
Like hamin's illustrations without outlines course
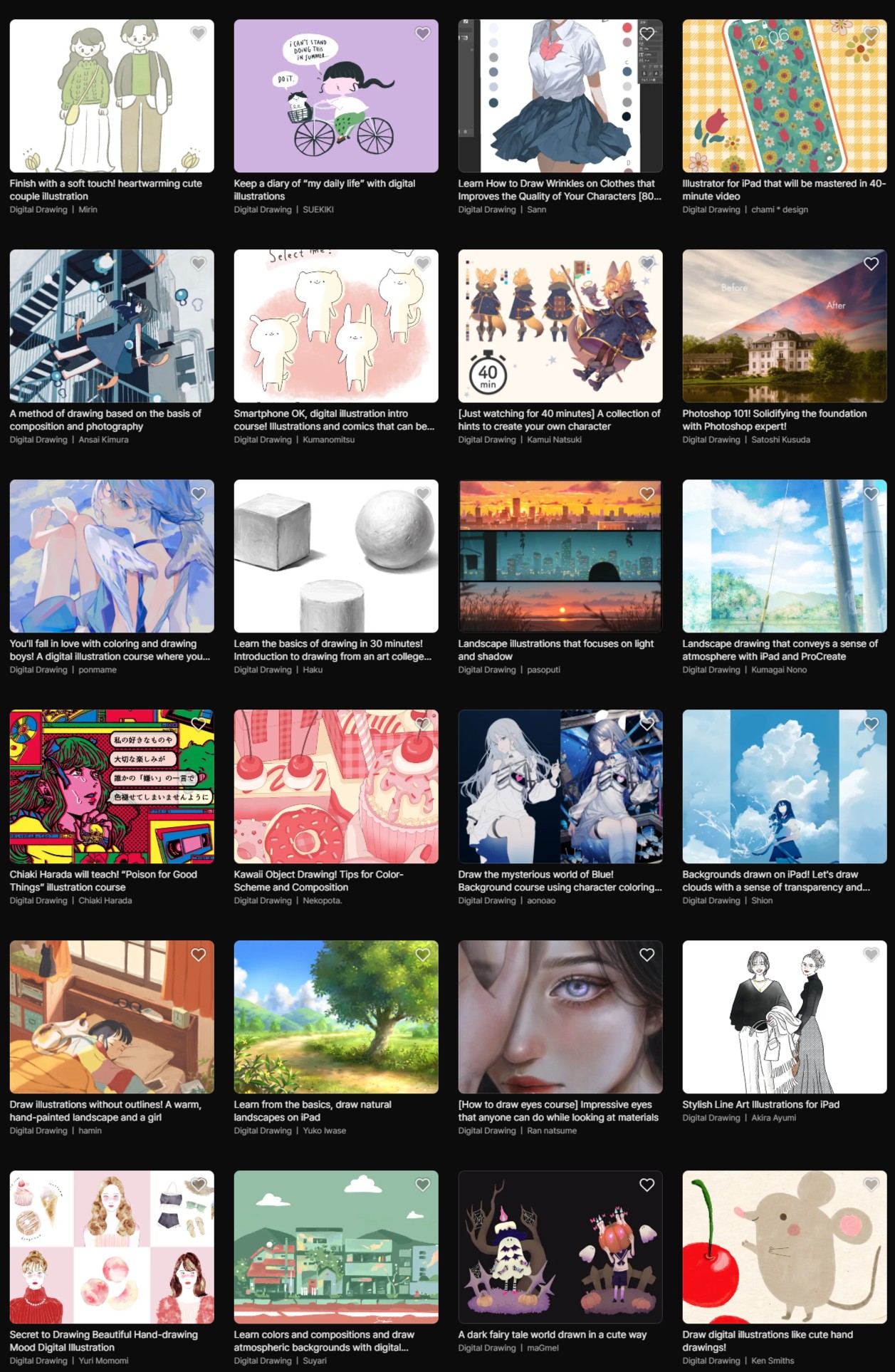[x=198, y=955]
